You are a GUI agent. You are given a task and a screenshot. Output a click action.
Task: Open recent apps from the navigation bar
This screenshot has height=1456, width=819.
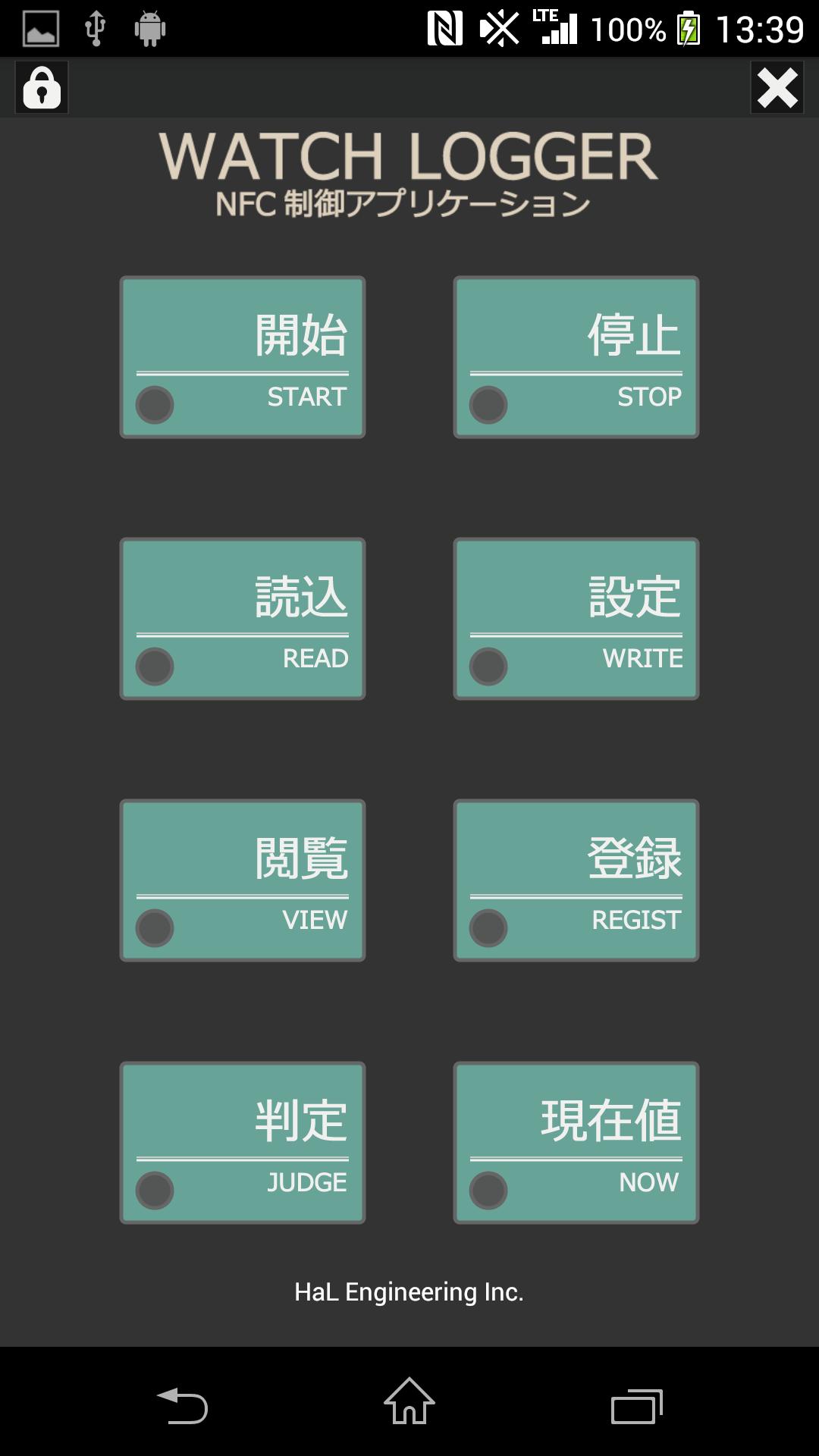coord(637,1405)
